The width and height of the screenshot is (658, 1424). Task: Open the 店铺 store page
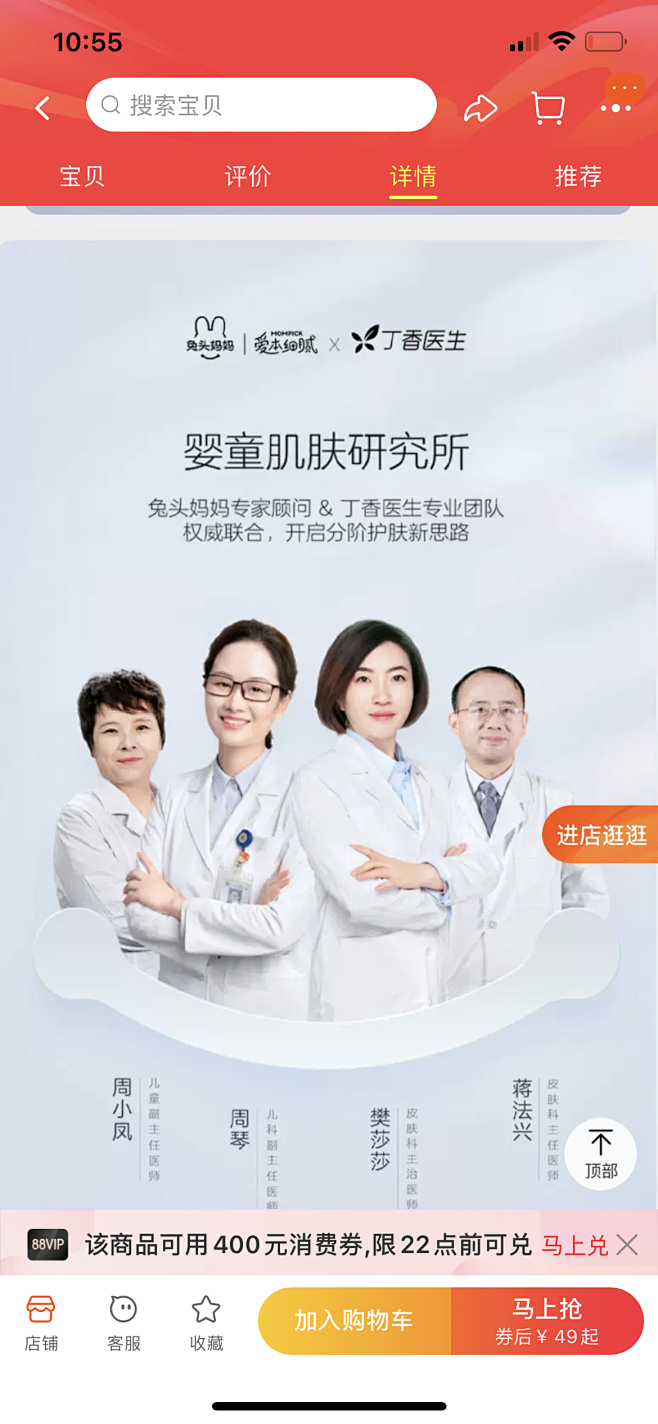pyautogui.click(x=41, y=1322)
